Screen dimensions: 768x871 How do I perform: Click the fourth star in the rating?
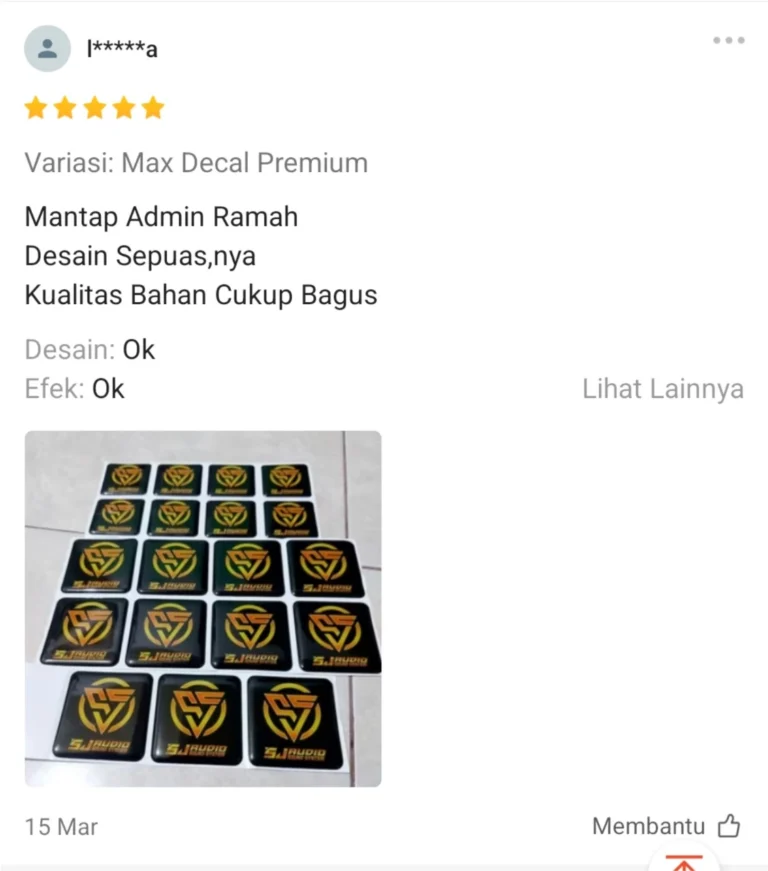[x=123, y=107]
